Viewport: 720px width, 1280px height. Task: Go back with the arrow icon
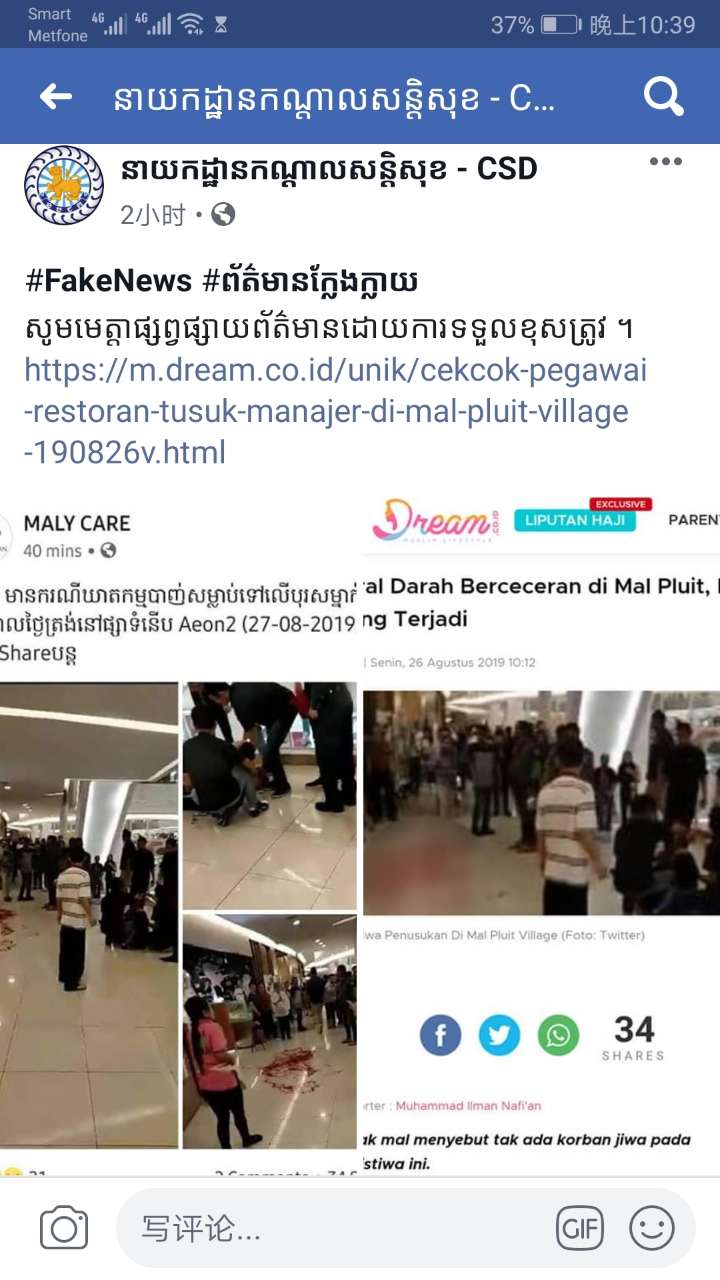(x=55, y=97)
